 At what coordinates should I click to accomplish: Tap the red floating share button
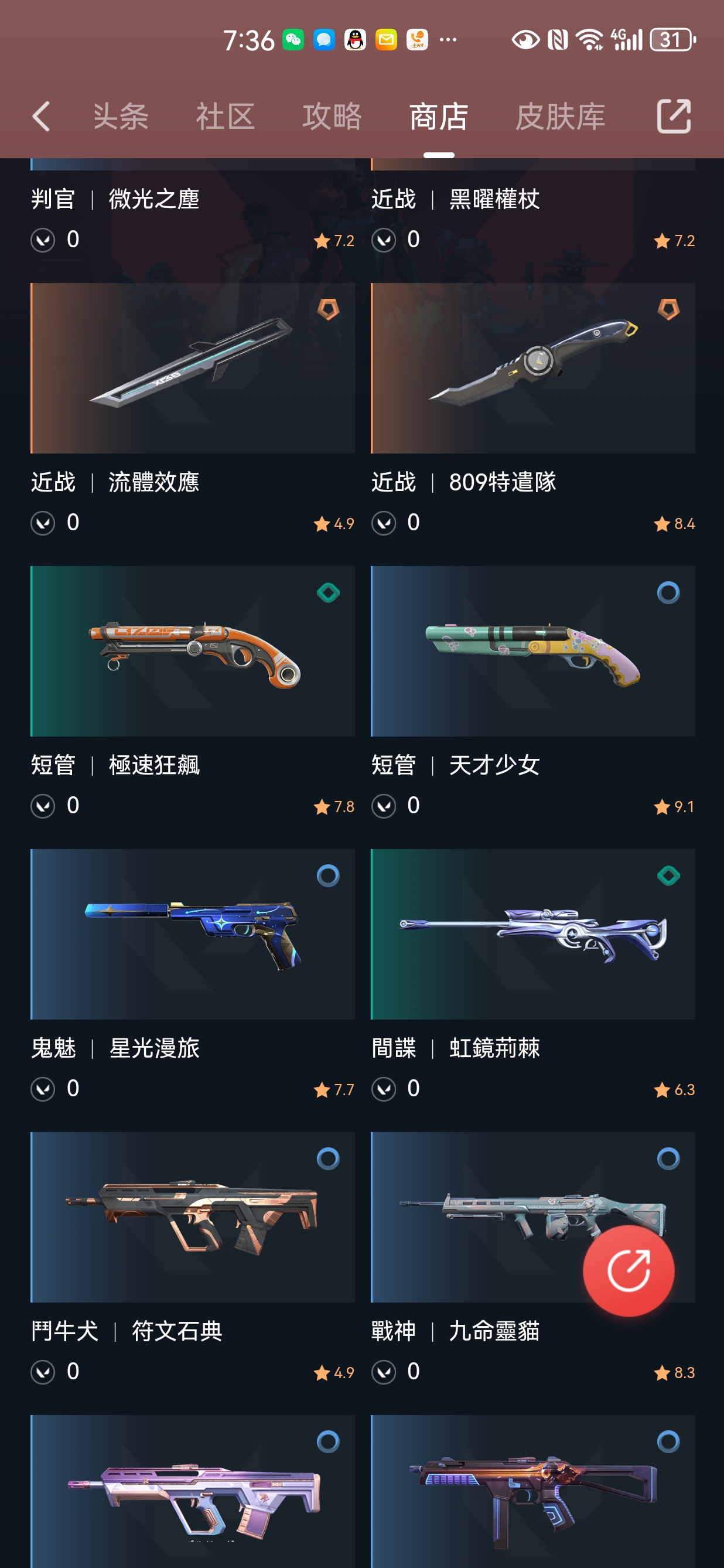pyautogui.click(x=628, y=1270)
